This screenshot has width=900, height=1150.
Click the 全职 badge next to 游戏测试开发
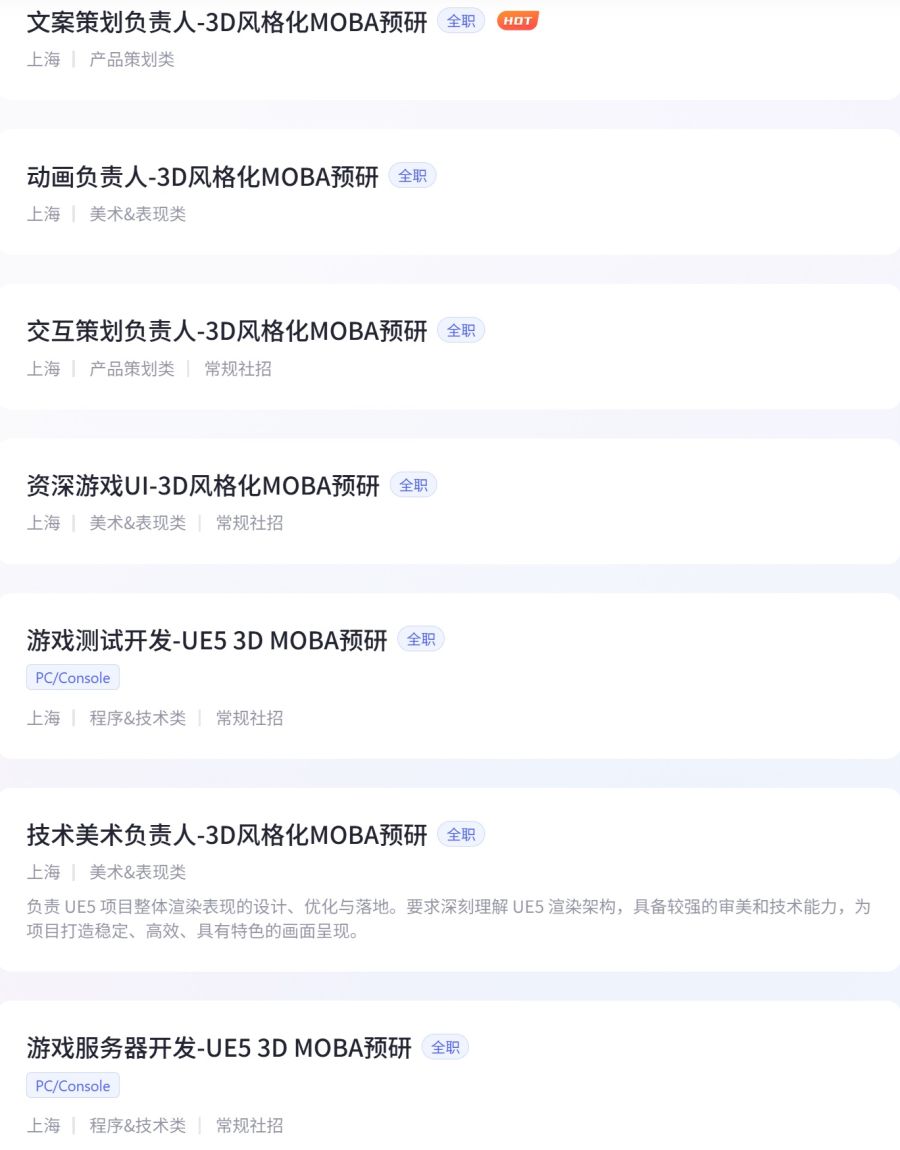coord(421,639)
